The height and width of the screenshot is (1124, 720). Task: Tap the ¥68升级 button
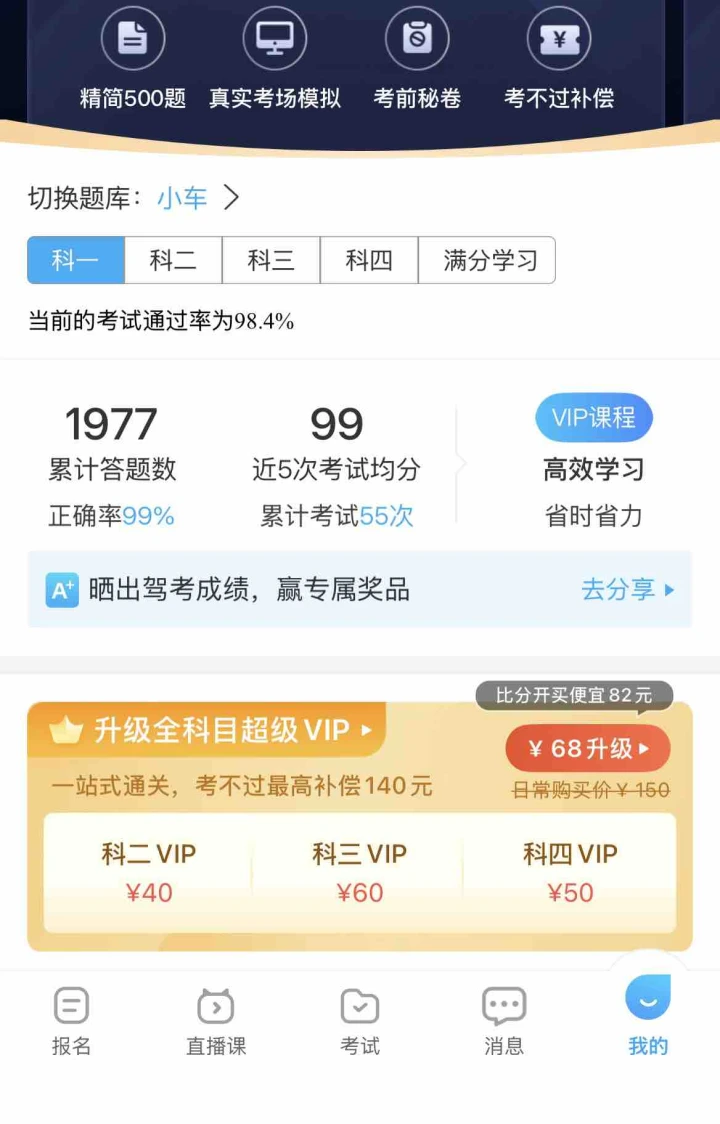588,748
